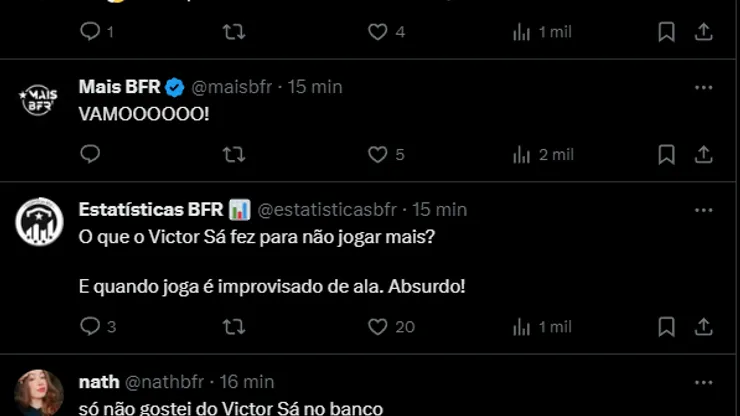Viewport: 740px width, 416px height.
Task: Like the Mais BFR "VAMOOOOOO!" post
Action: point(377,154)
